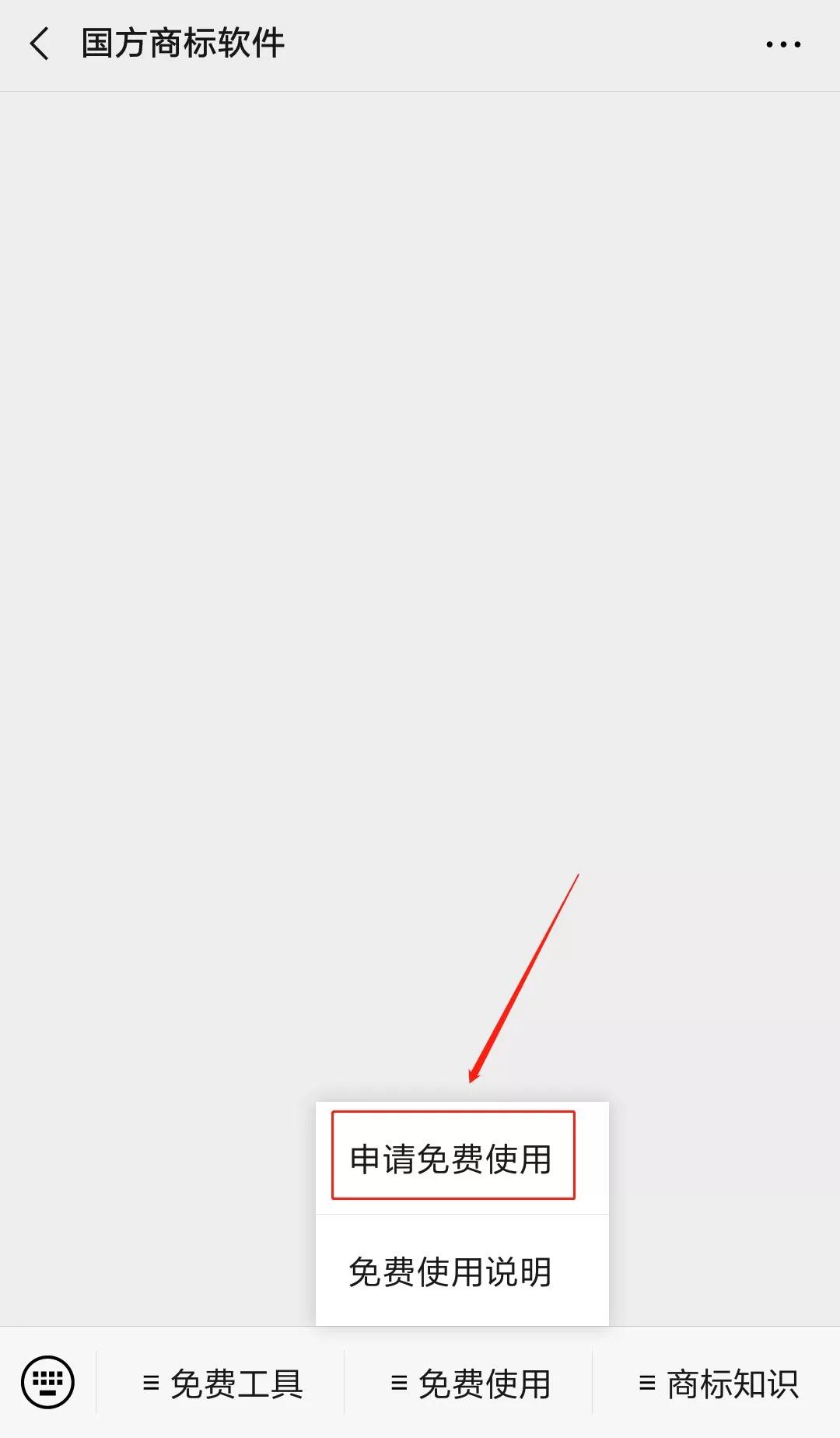Open the 商标知识 menu
Image resolution: width=840 pixels, height=1438 pixels.
[718, 1384]
